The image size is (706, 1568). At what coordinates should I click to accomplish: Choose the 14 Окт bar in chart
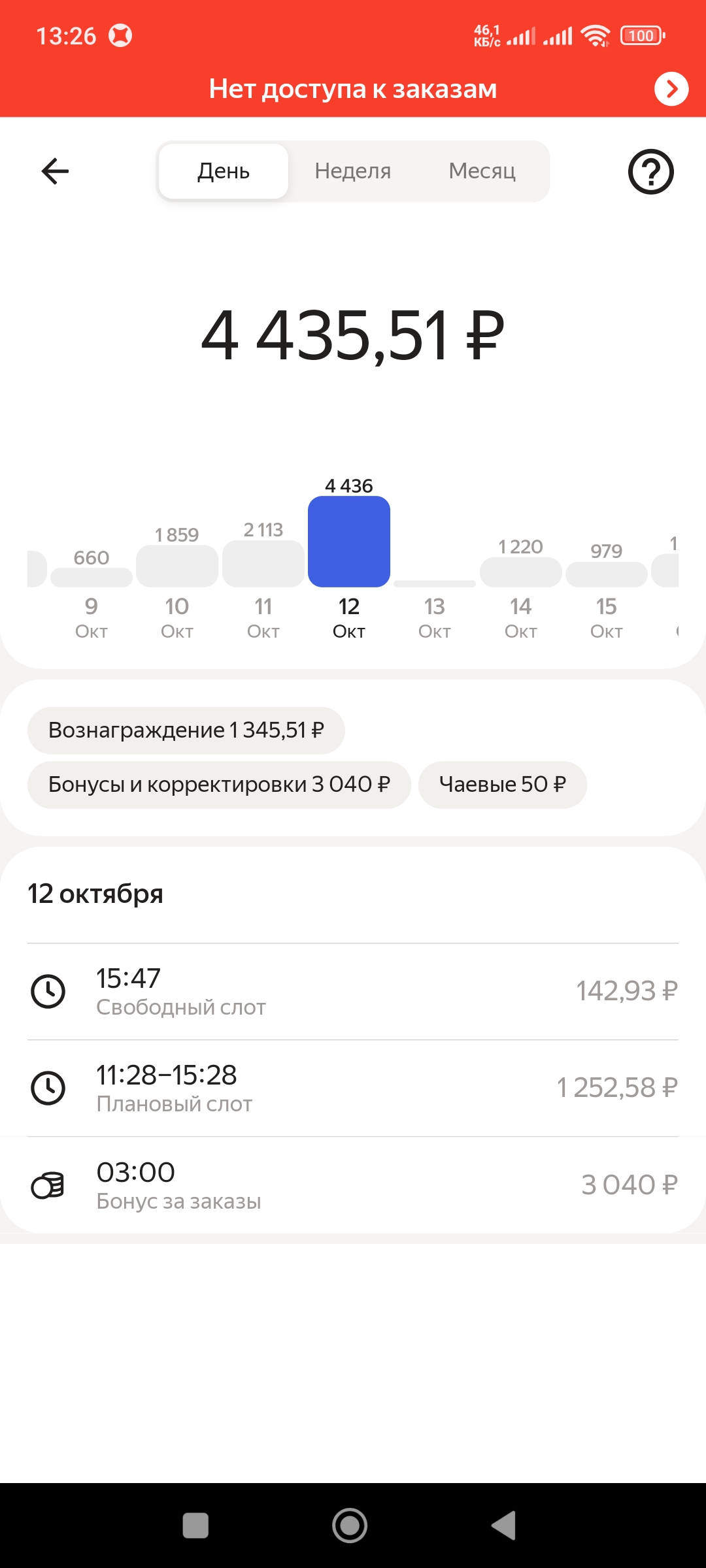(521, 572)
